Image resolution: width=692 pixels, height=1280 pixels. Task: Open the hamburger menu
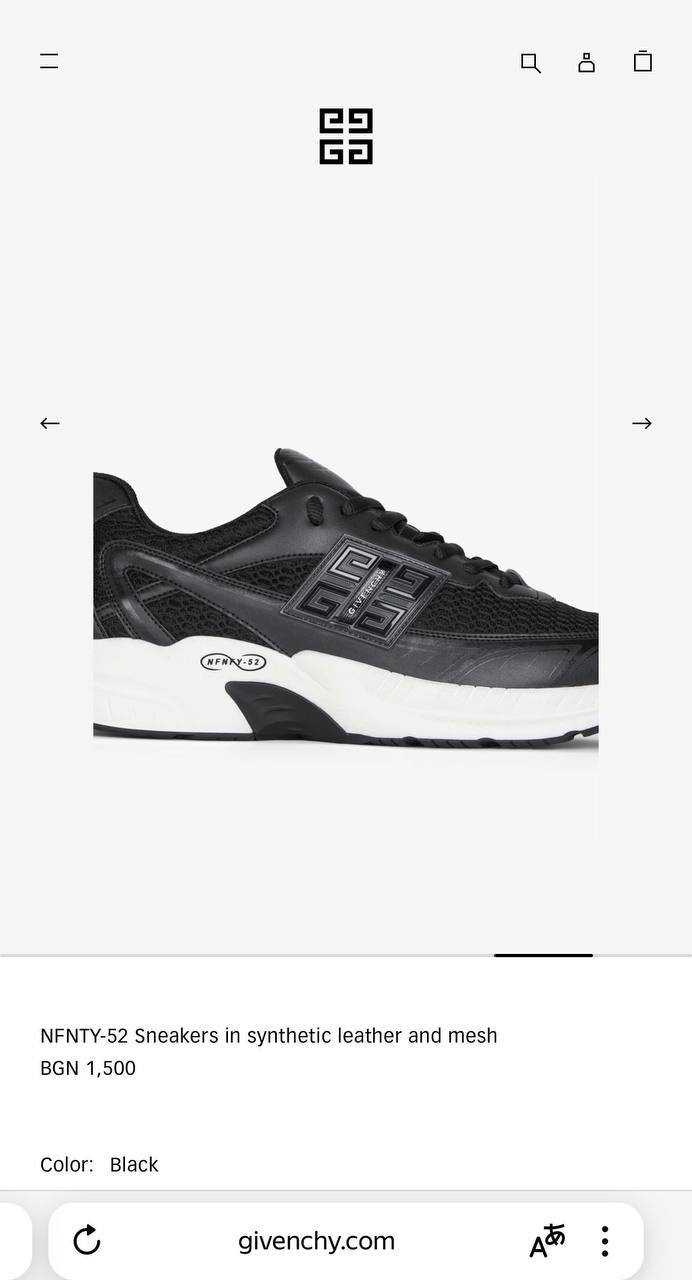click(x=49, y=61)
